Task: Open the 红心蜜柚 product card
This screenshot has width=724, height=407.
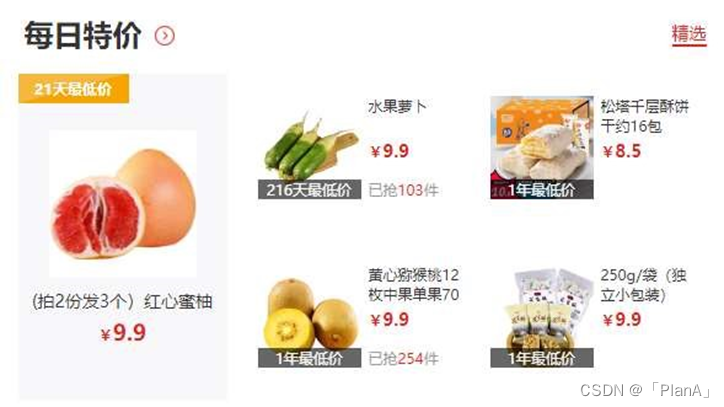Action: [123, 236]
